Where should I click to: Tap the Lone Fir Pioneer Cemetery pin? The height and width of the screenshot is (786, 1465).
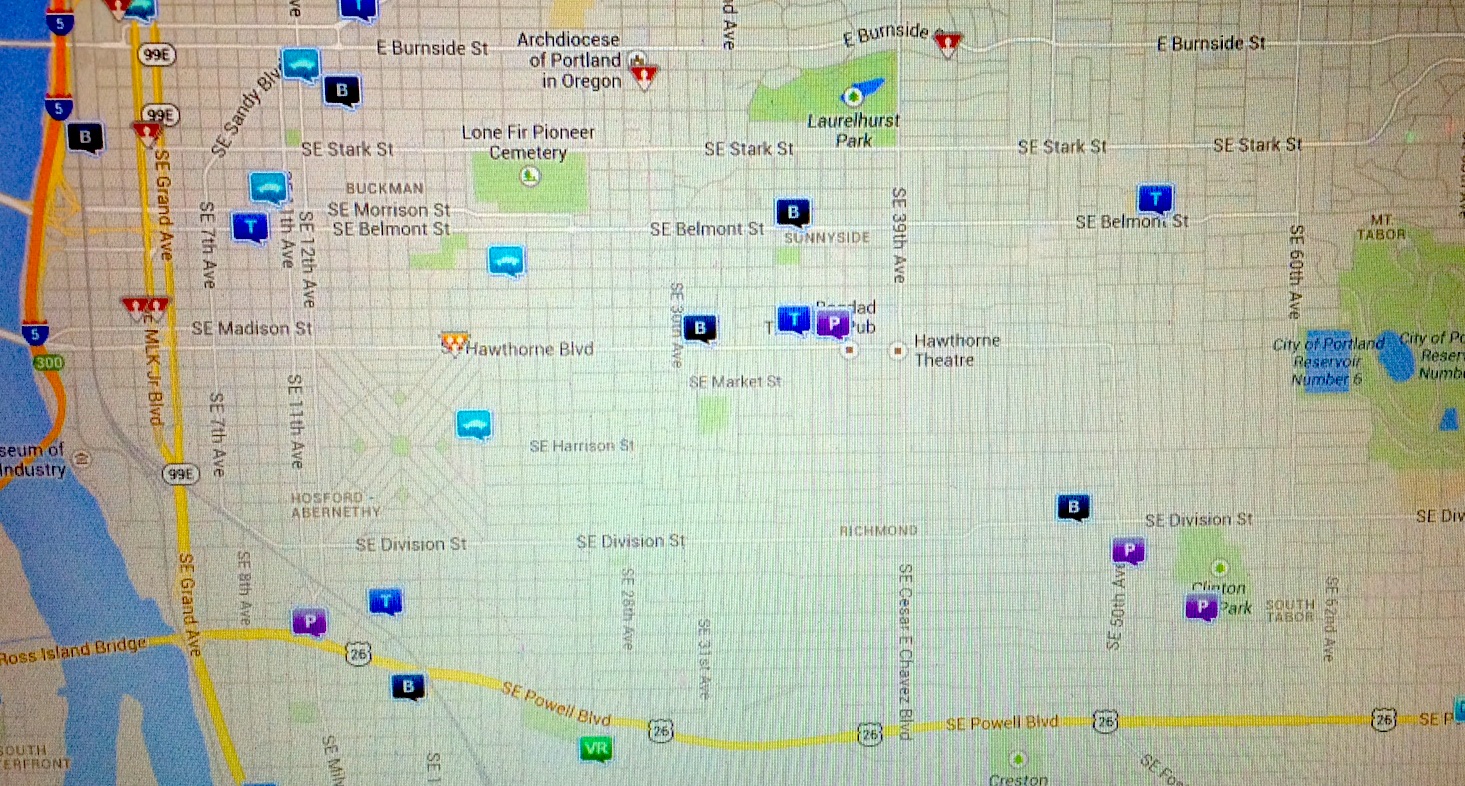(529, 177)
